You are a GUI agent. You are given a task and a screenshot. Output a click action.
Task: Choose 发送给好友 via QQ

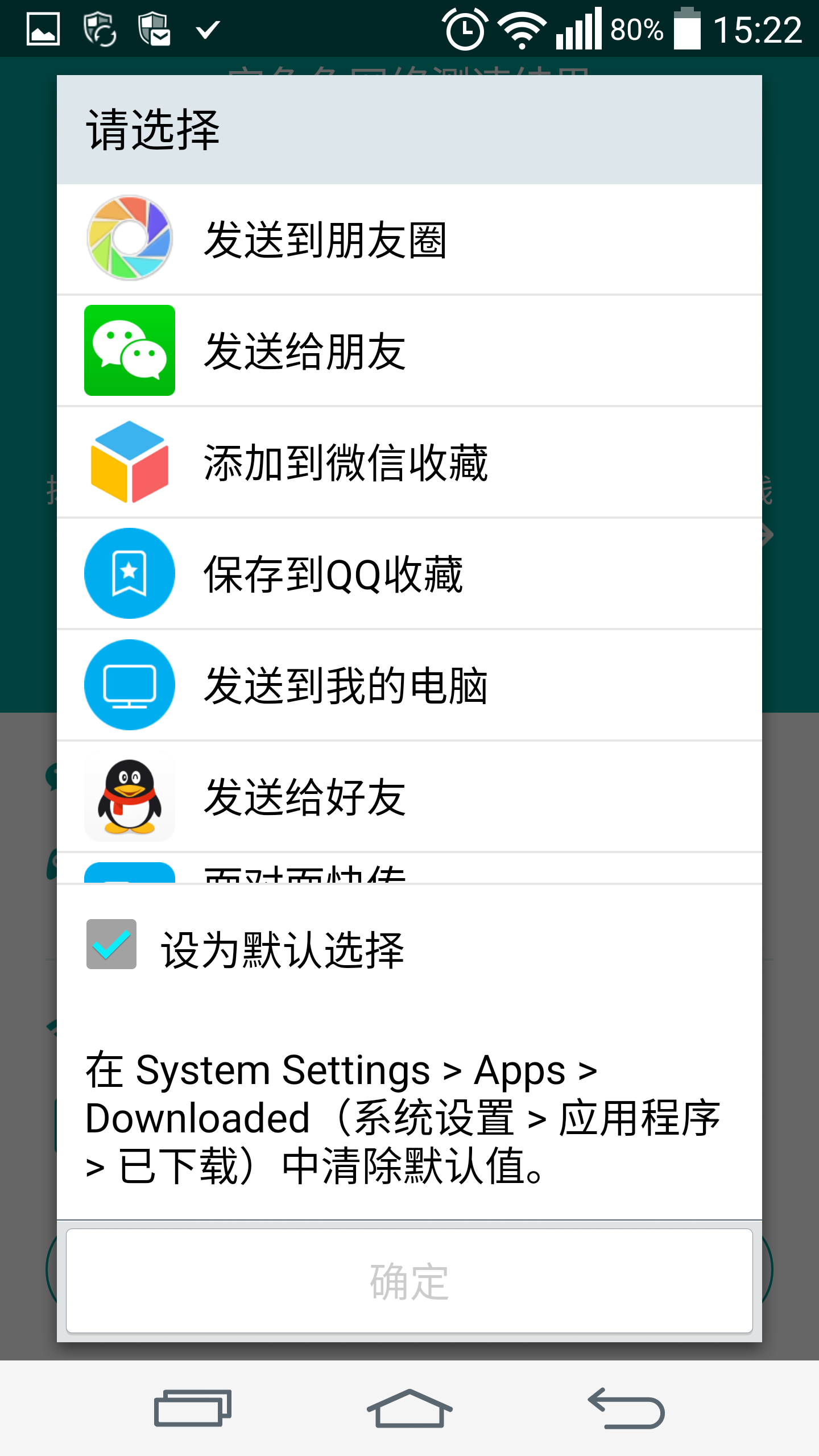[409, 796]
